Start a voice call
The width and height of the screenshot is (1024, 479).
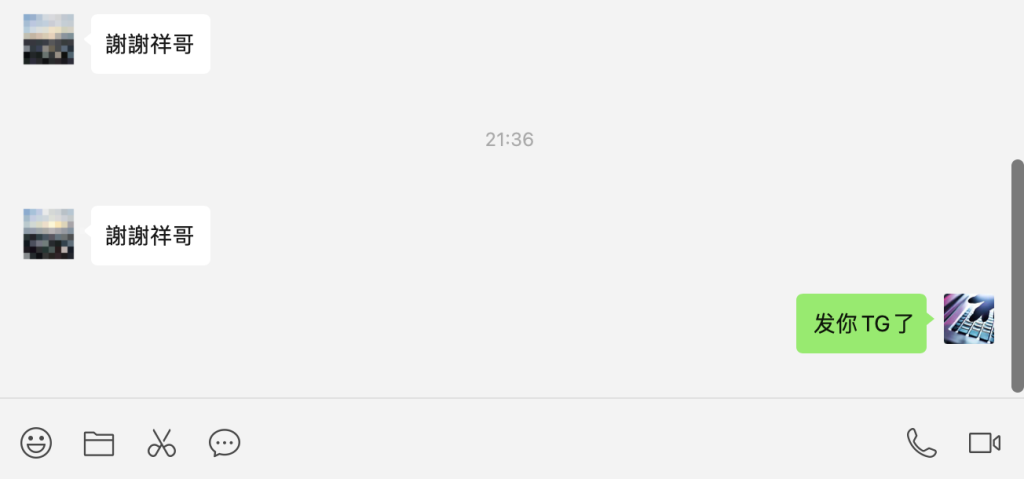(921, 442)
